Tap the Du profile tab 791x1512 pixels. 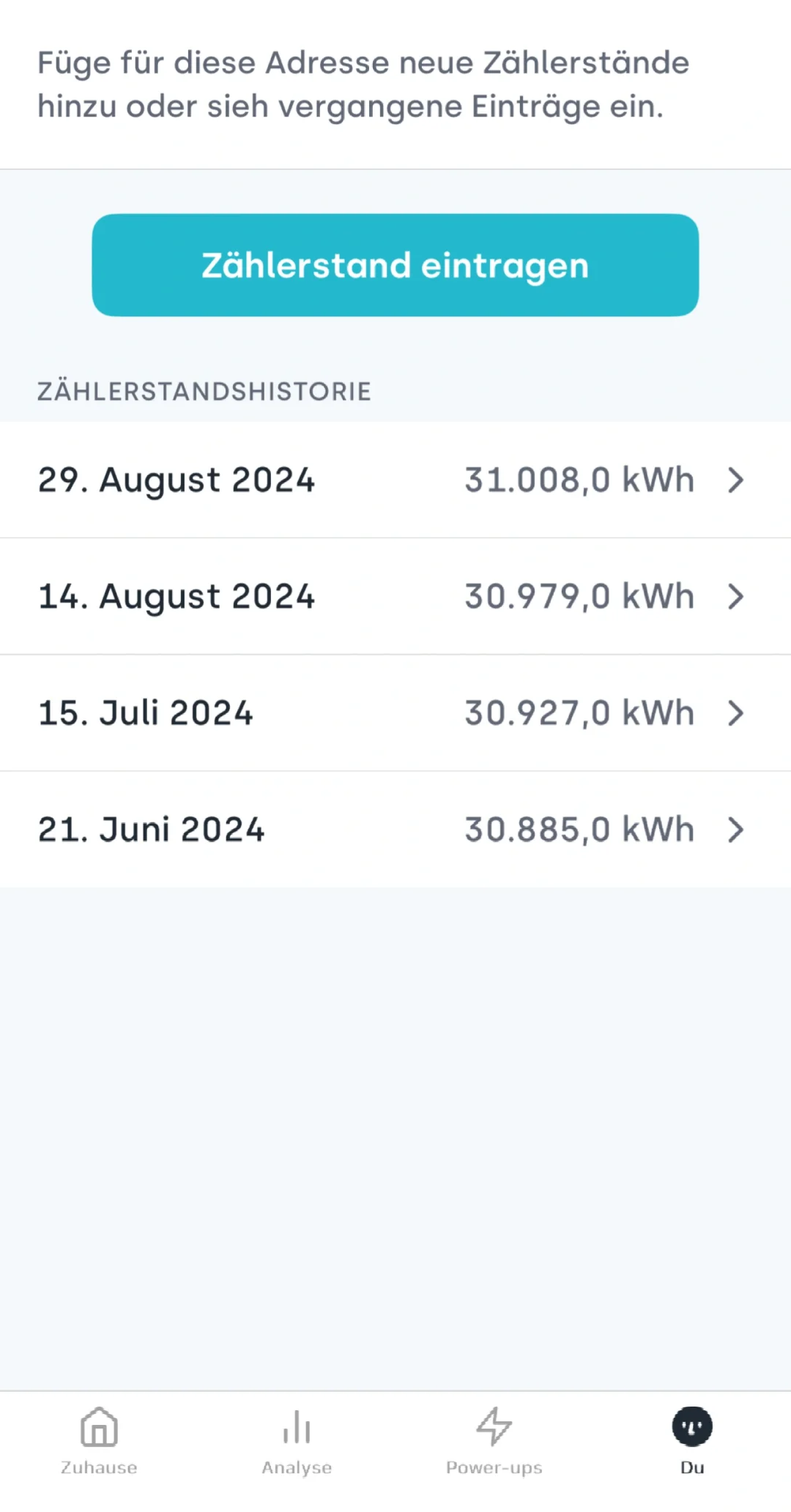pos(692,1440)
